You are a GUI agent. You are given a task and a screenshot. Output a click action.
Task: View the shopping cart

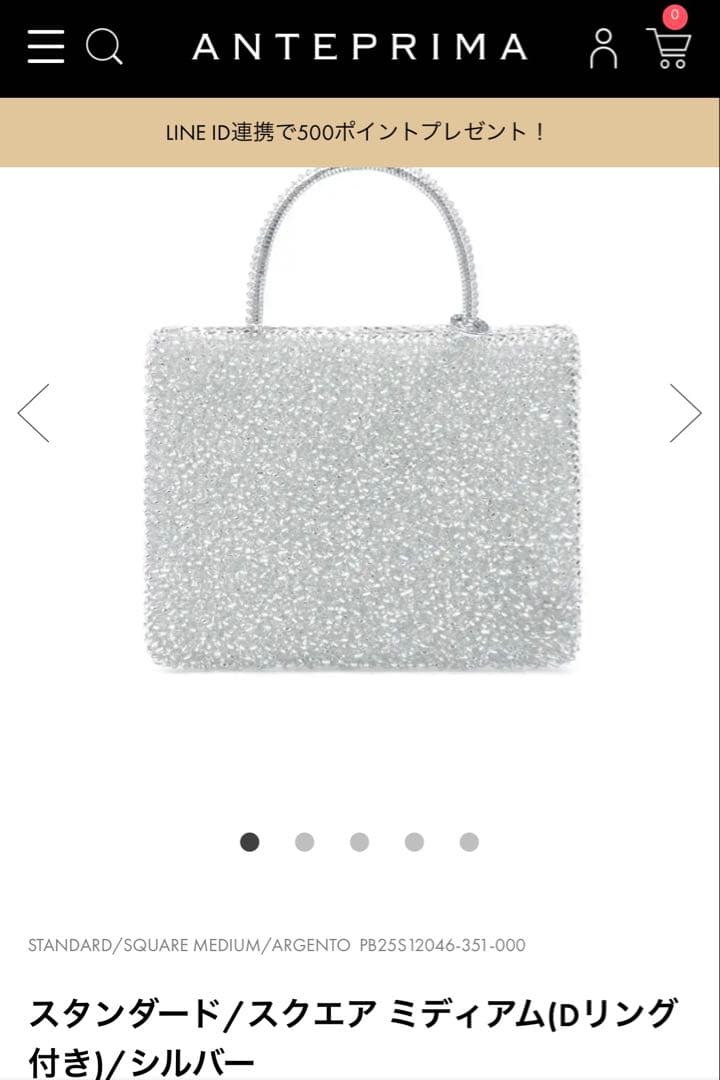[x=668, y=48]
